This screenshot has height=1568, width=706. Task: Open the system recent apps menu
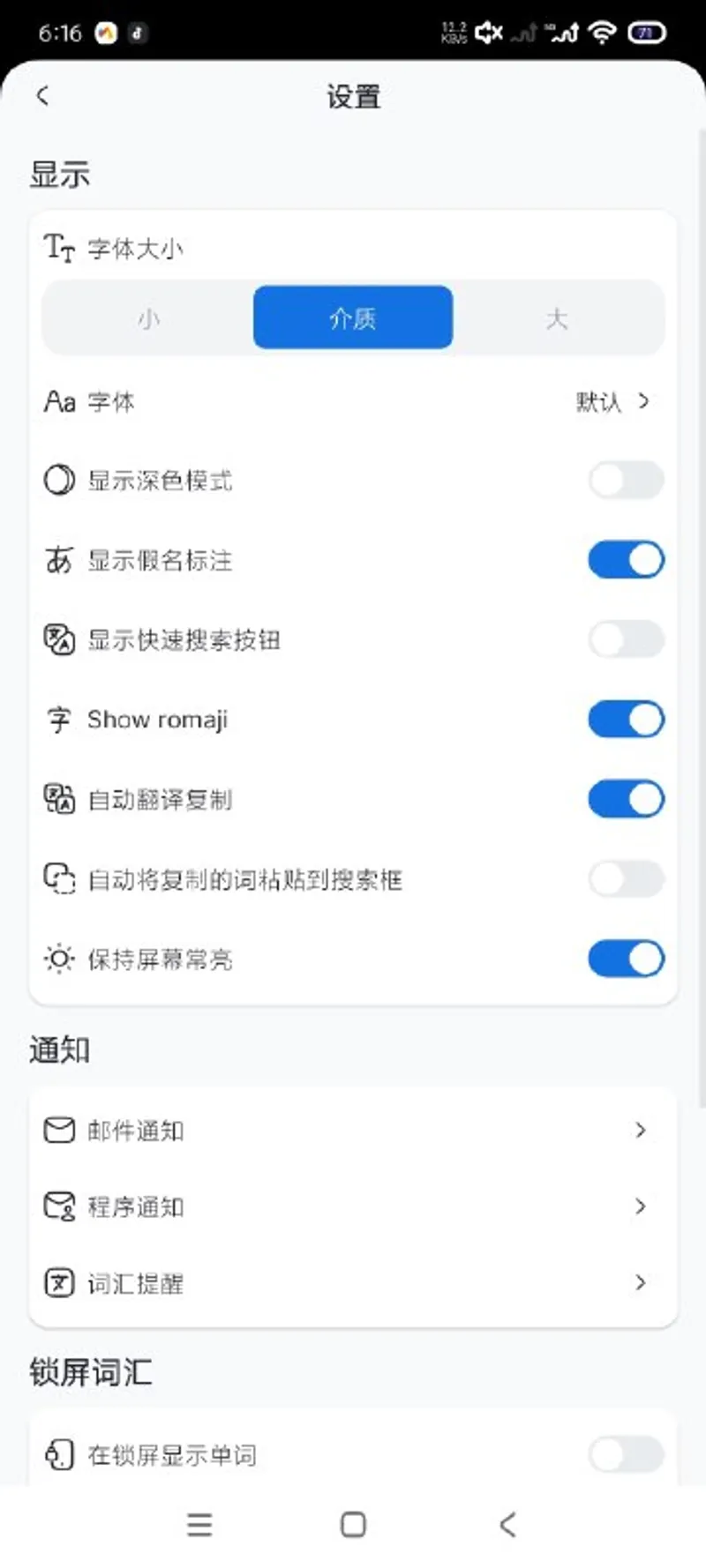click(x=199, y=1524)
